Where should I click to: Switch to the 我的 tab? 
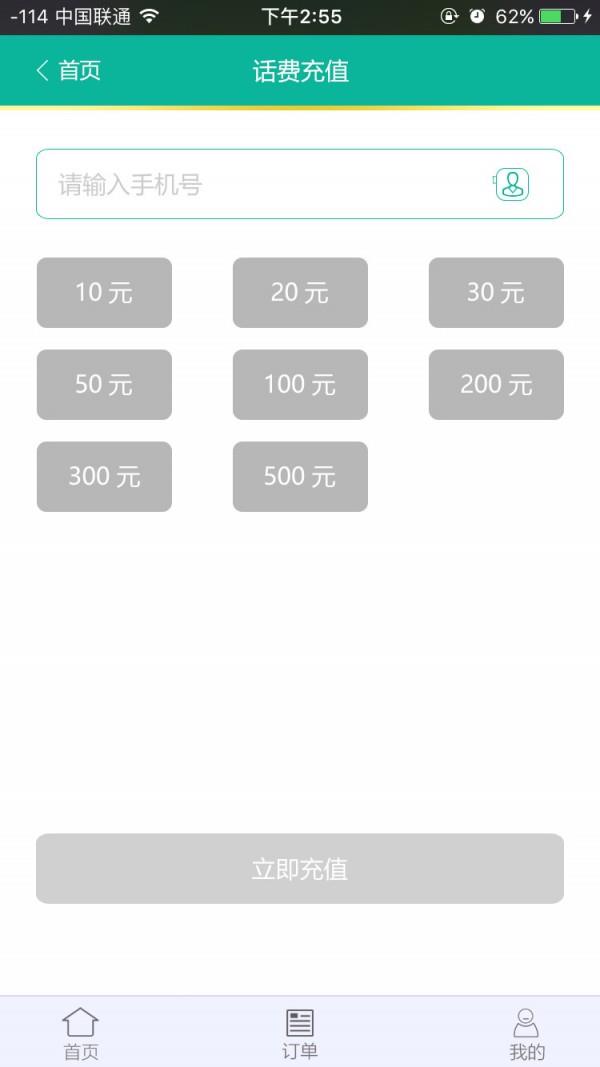(527, 1033)
